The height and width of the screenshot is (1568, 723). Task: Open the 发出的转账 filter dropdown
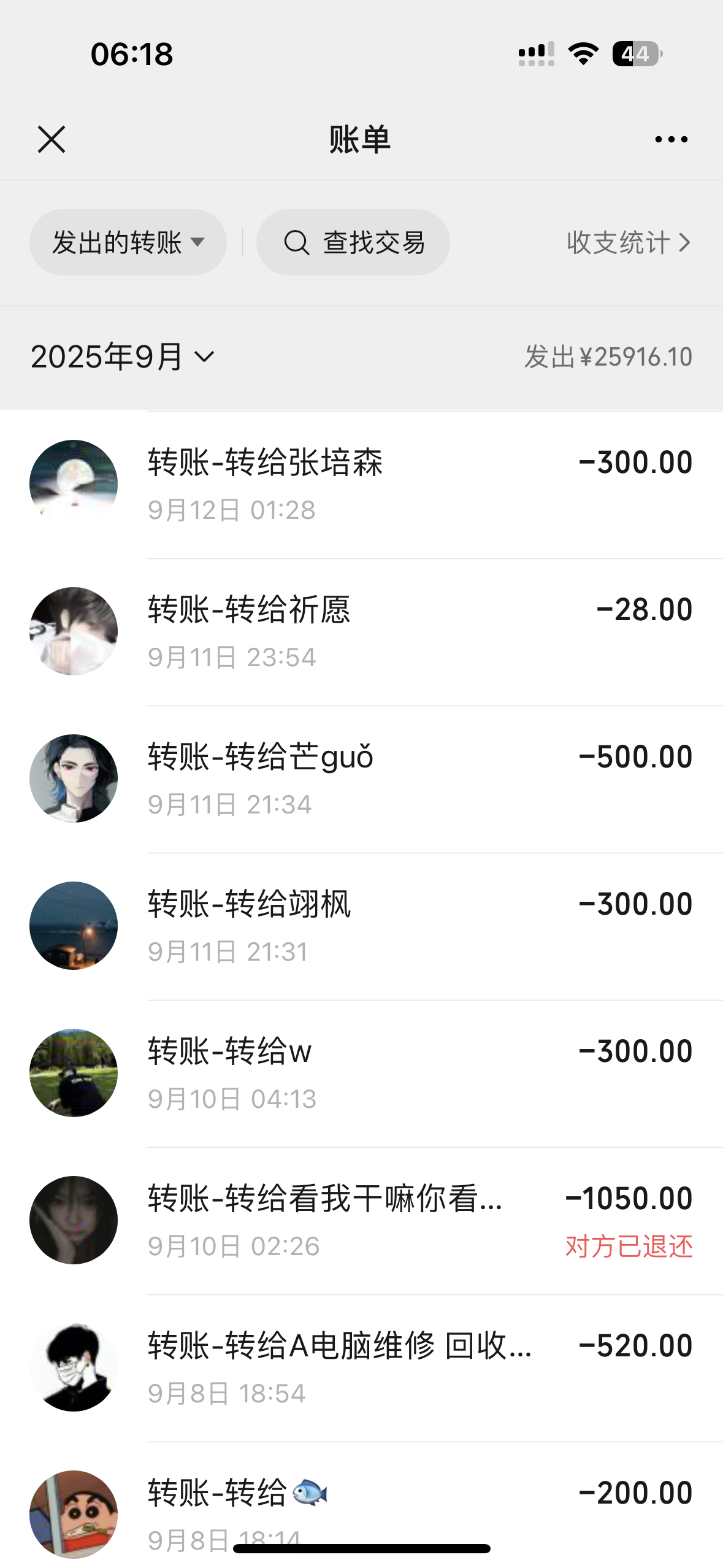(x=128, y=242)
